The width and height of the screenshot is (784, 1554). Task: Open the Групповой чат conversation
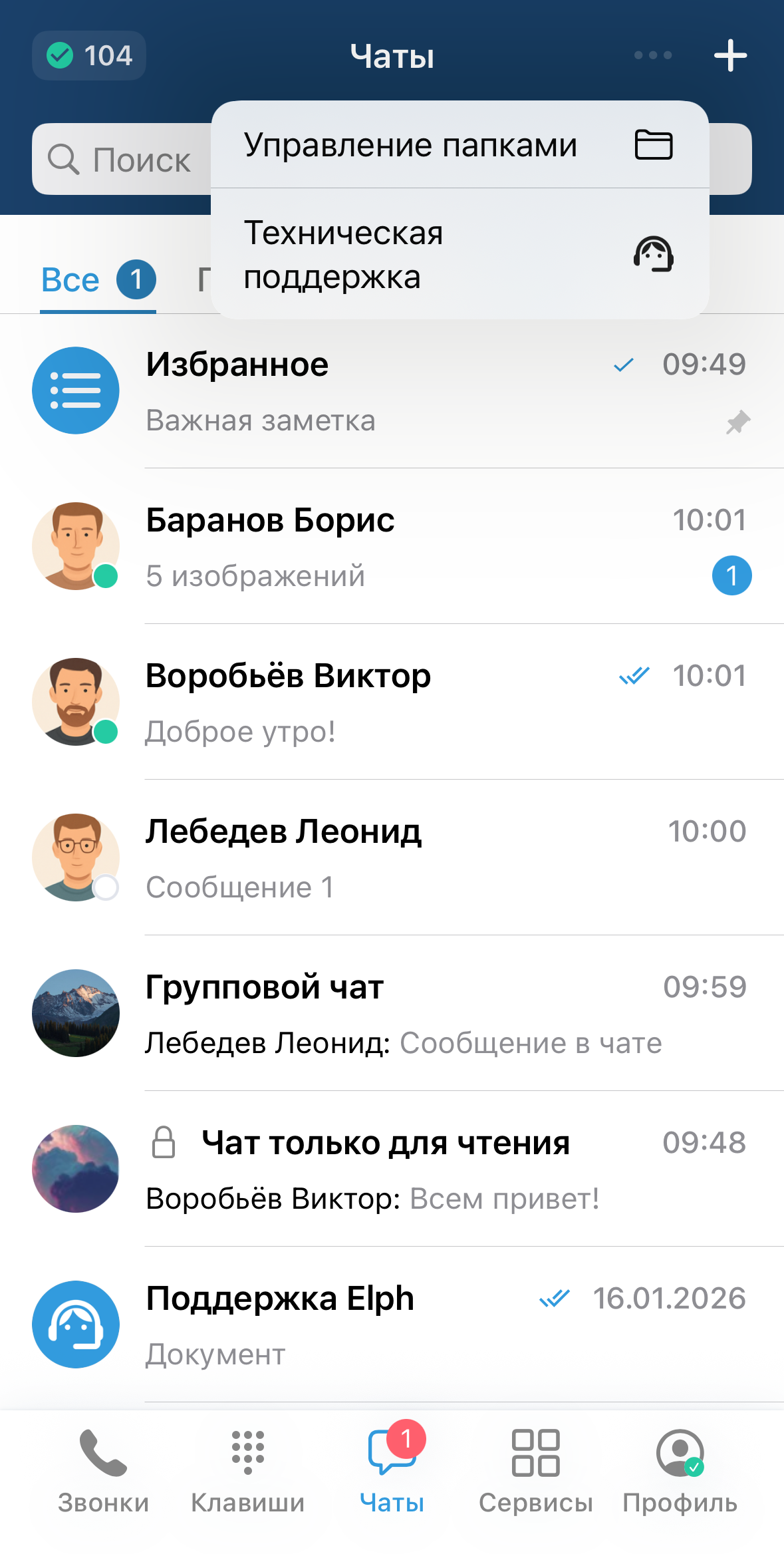pos(399,1014)
